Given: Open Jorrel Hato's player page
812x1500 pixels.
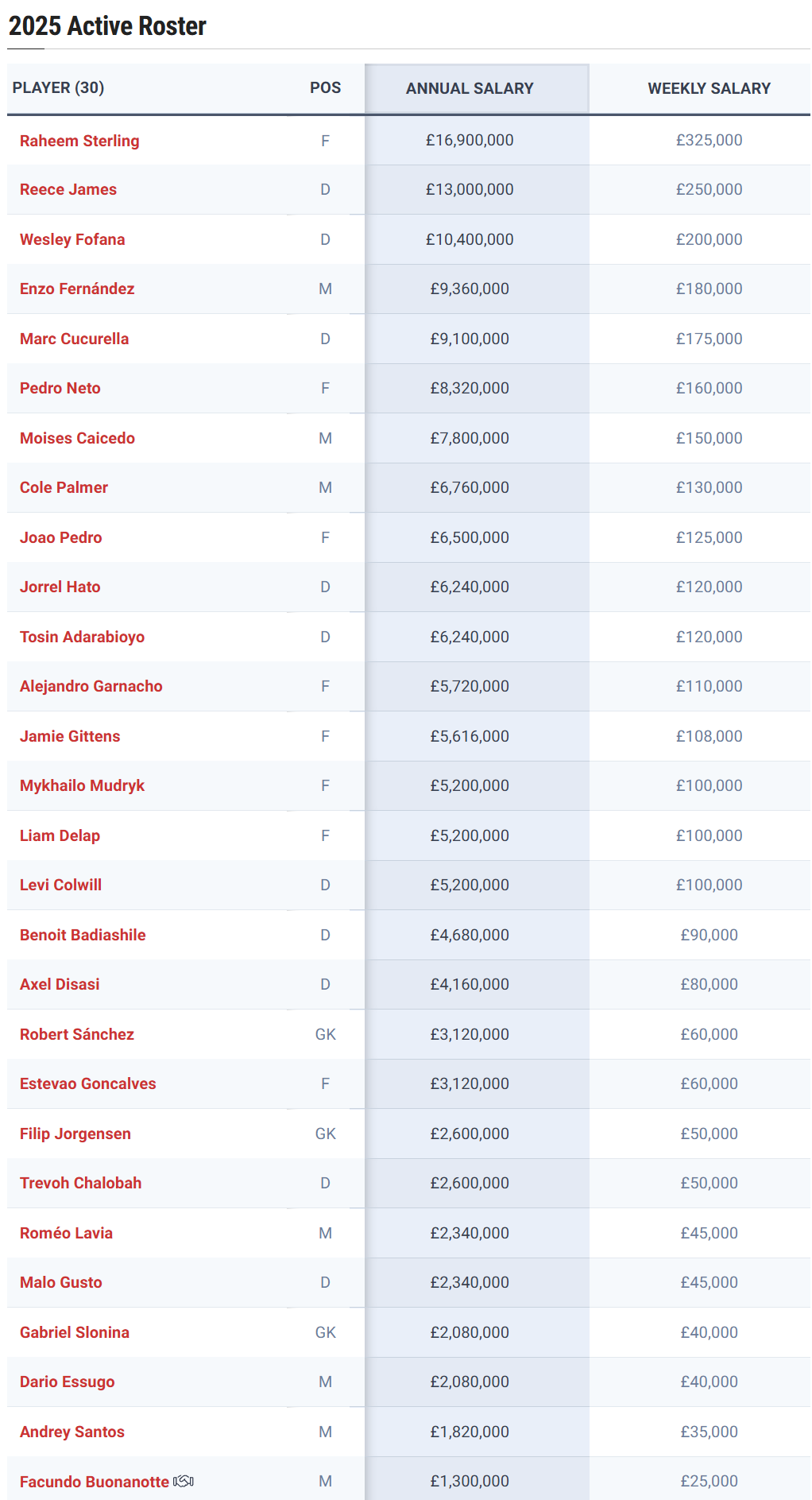Looking at the screenshot, I should pyautogui.click(x=60, y=587).
